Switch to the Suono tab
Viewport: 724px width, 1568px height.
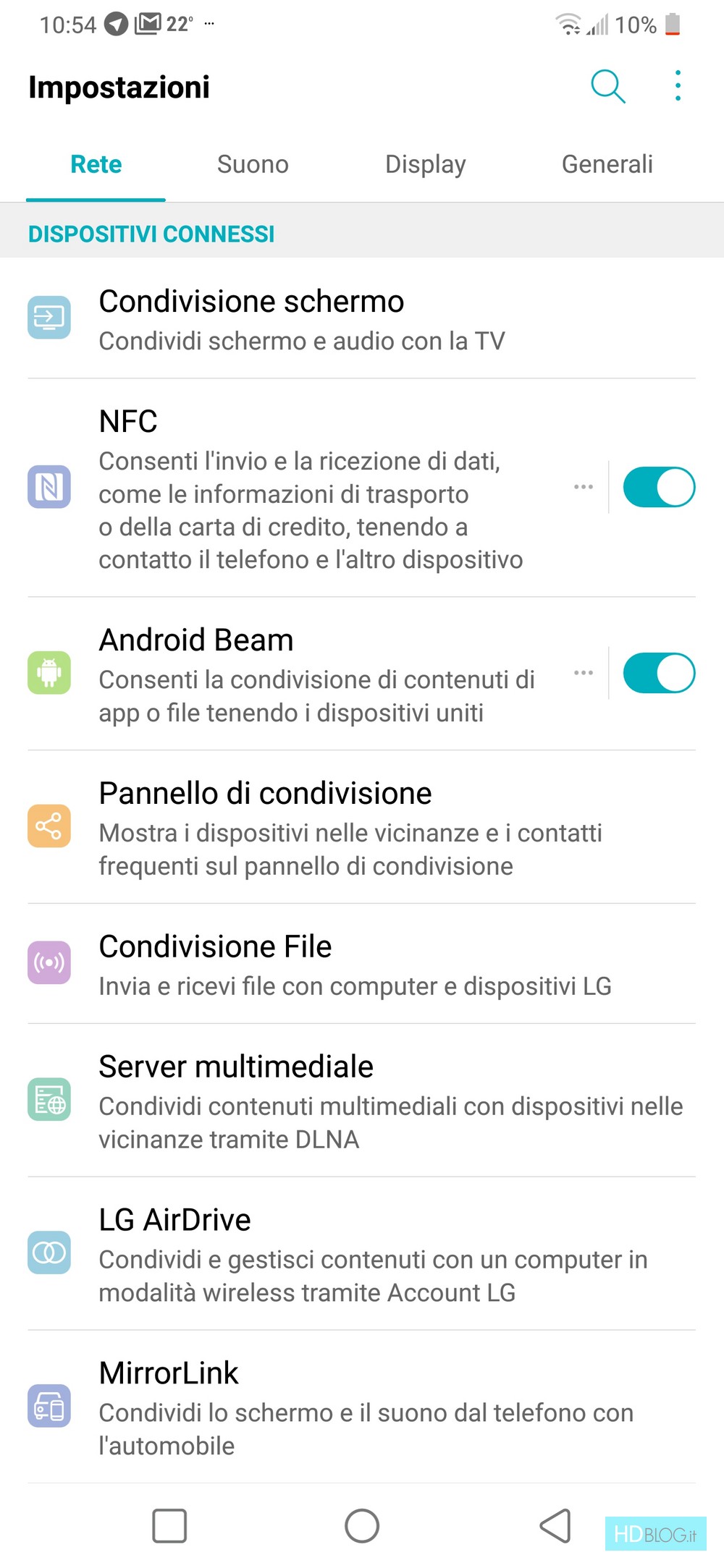253,164
